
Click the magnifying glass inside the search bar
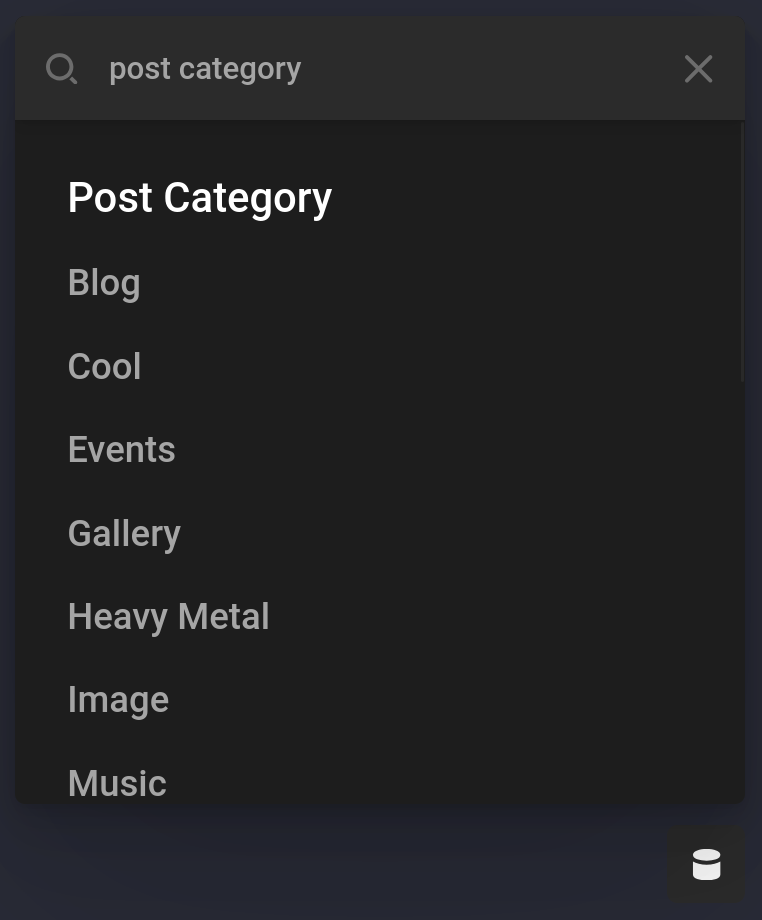[61, 68]
